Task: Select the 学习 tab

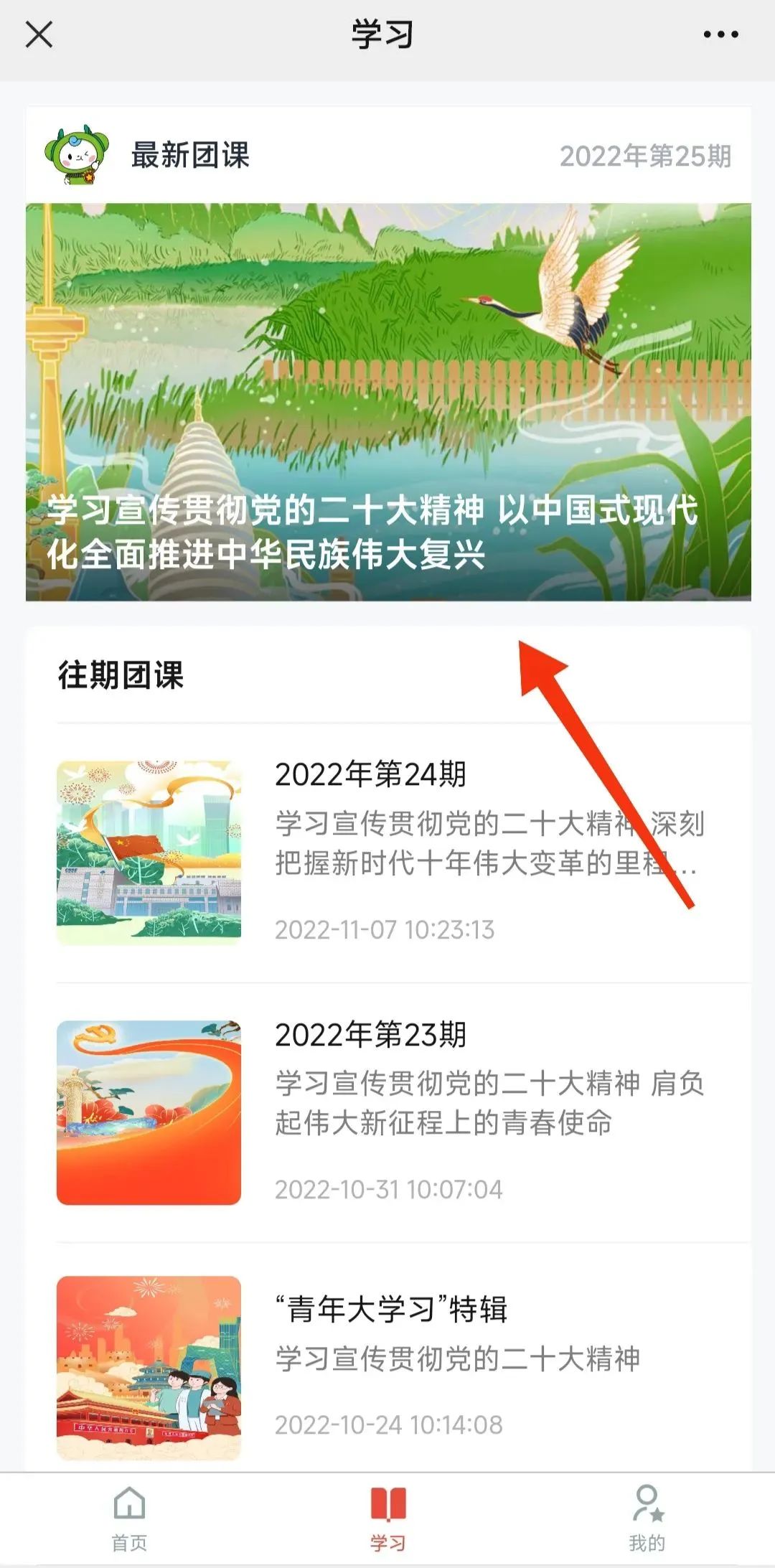Action: coord(387,1517)
